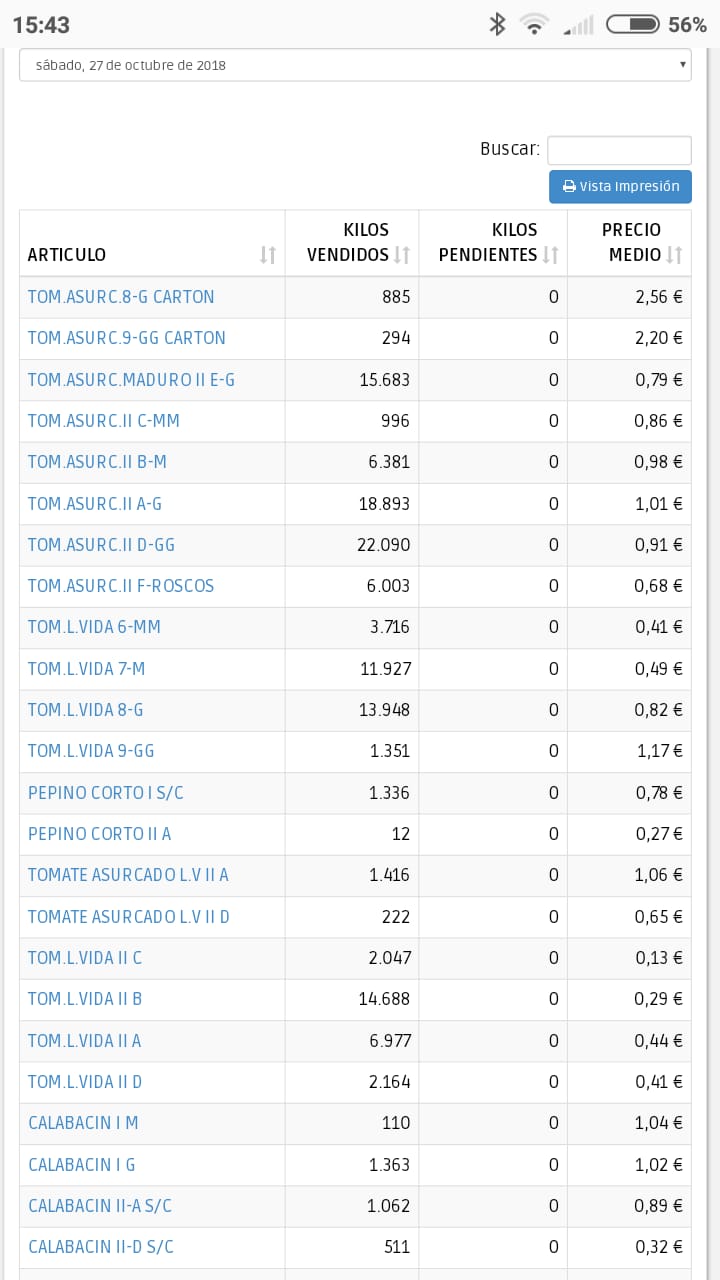720x1280 pixels.
Task: Open TOM.ASURC.II F-ROSCOS article
Action: 121,586
